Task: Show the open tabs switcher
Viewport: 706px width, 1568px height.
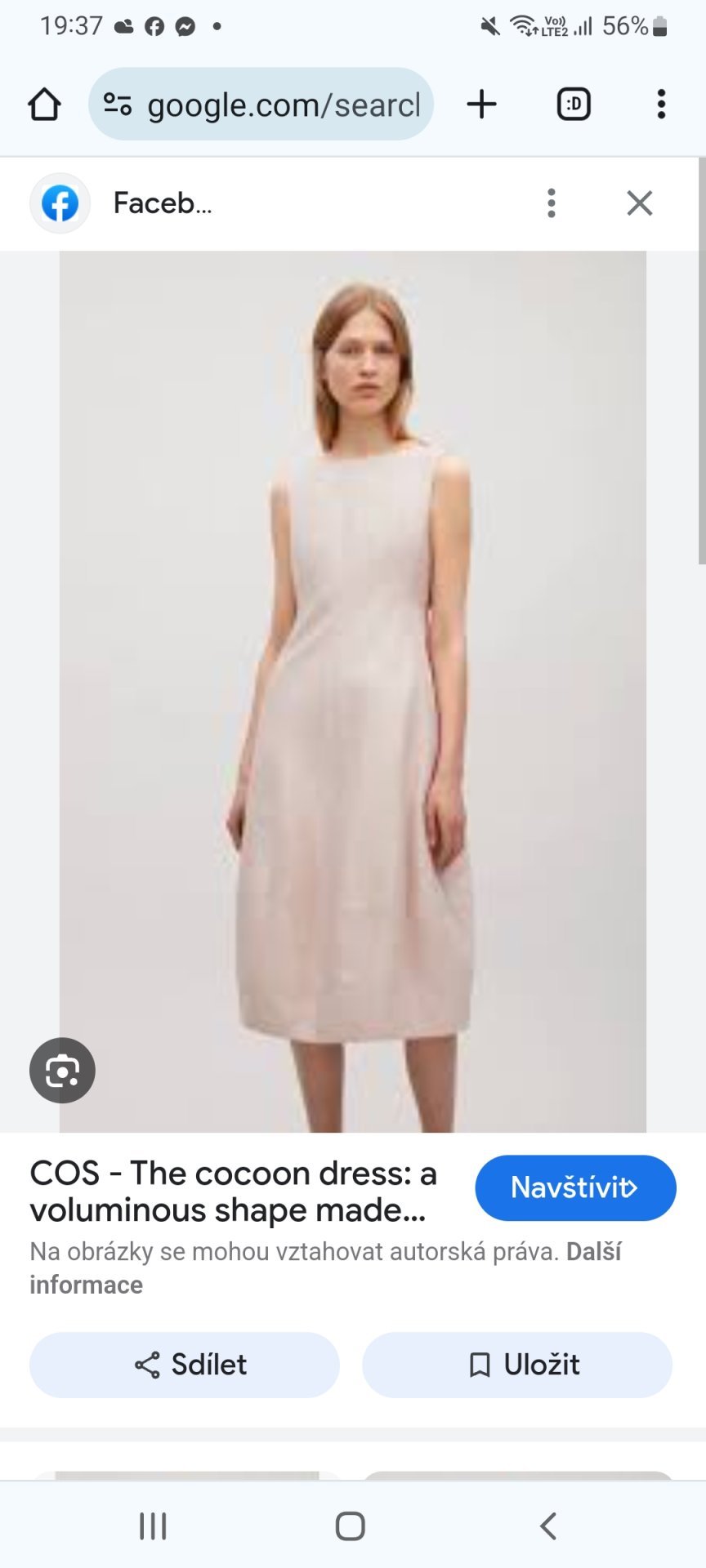Action: pos(574,105)
